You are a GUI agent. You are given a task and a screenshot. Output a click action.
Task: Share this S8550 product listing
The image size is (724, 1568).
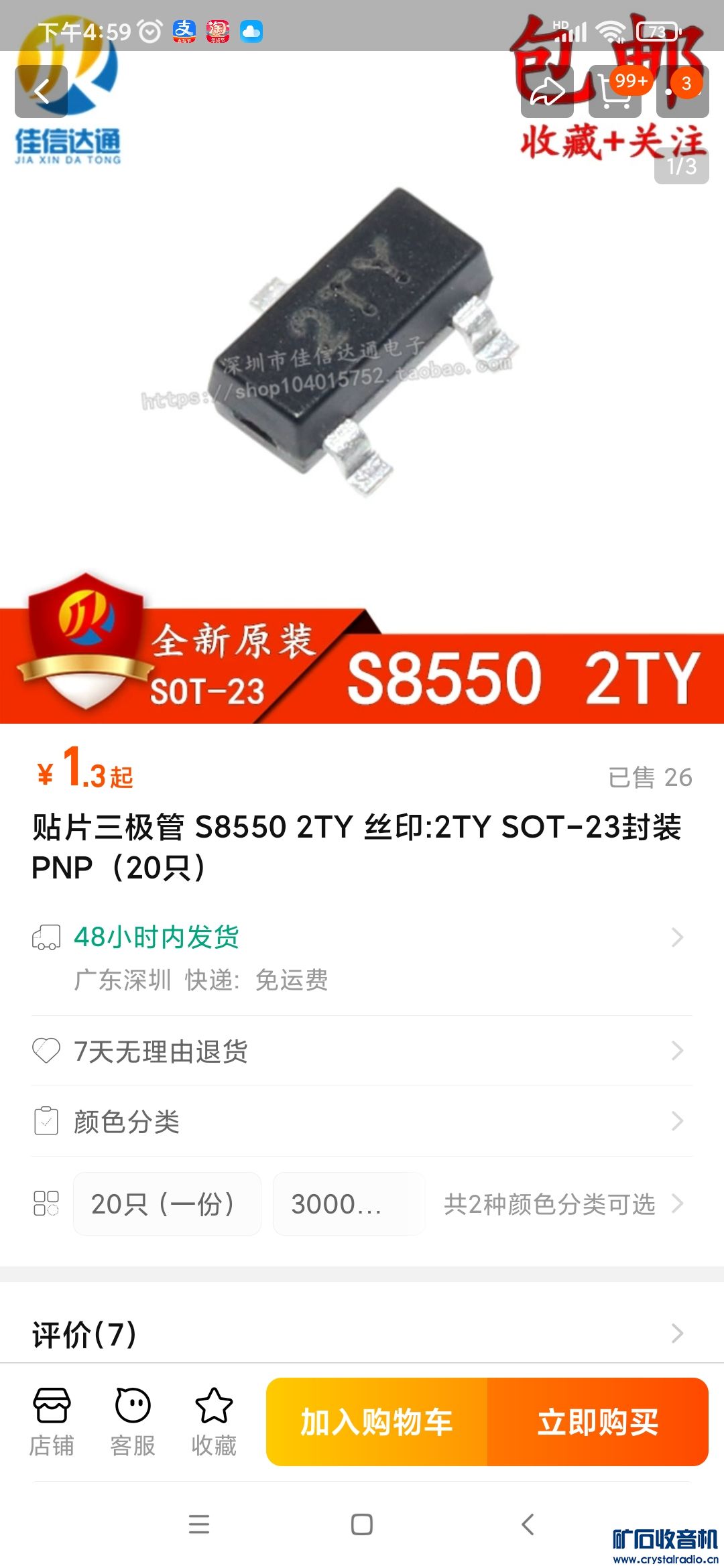[x=547, y=91]
